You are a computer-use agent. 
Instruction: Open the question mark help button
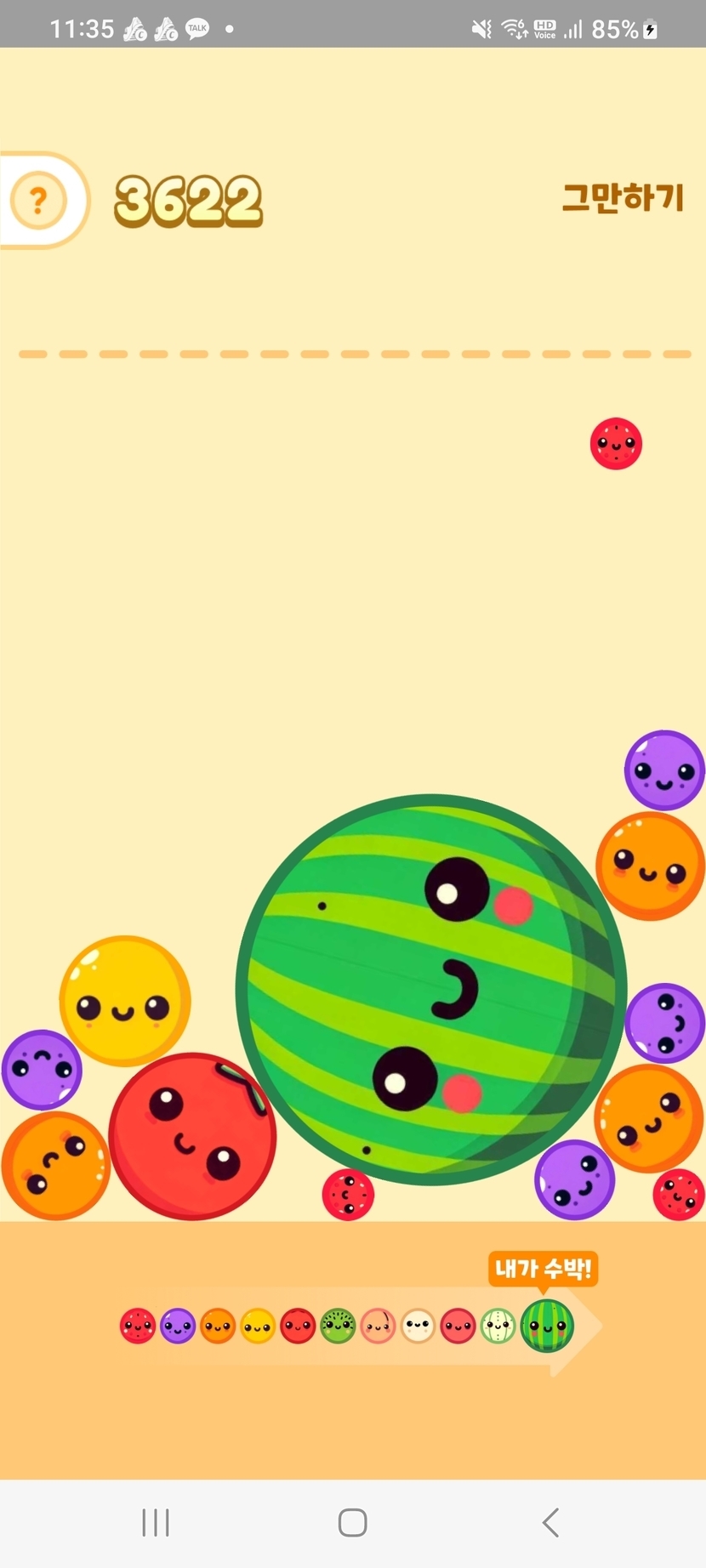point(38,201)
